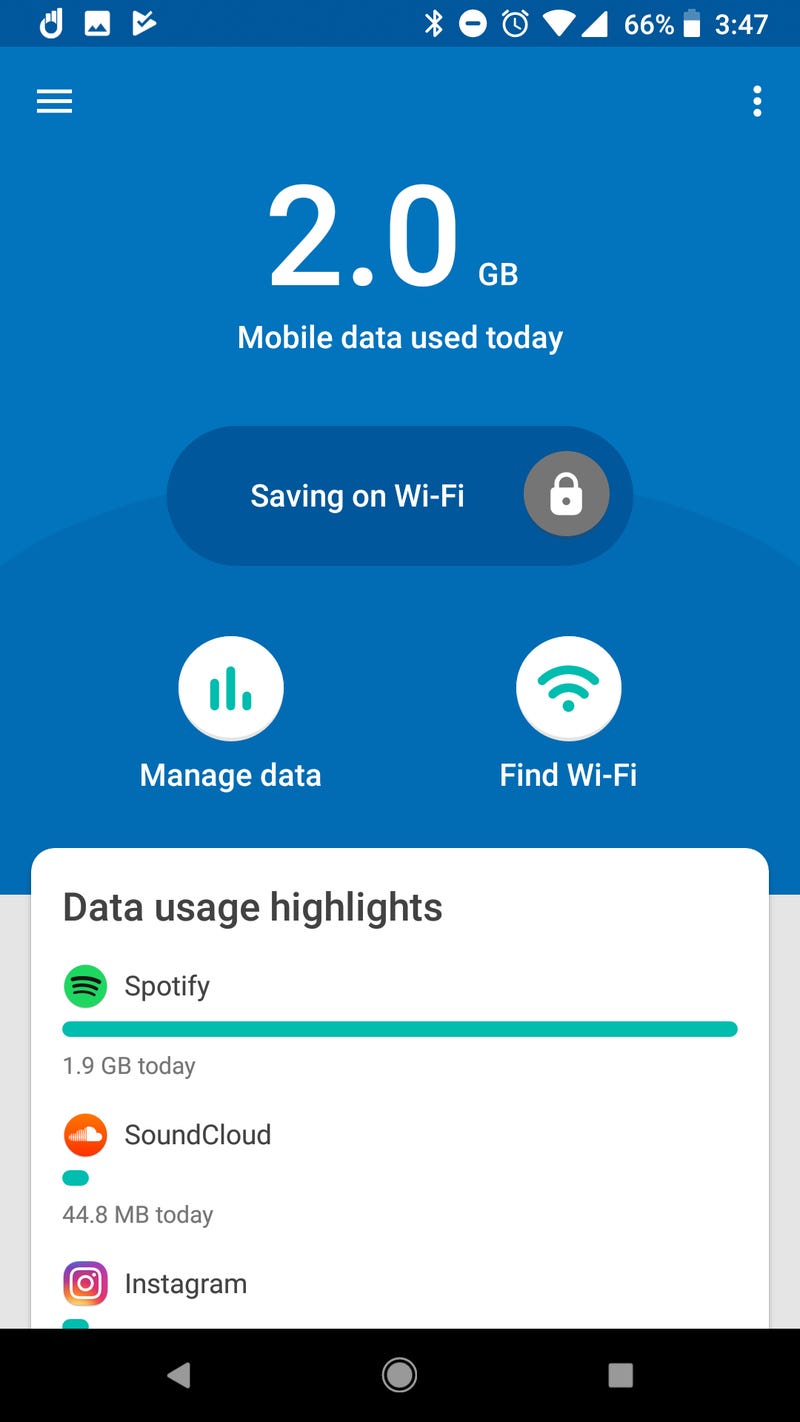Viewport: 800px width, 1422px height.
Task: Go back with the system back button
Action: tap(179, 1376)
